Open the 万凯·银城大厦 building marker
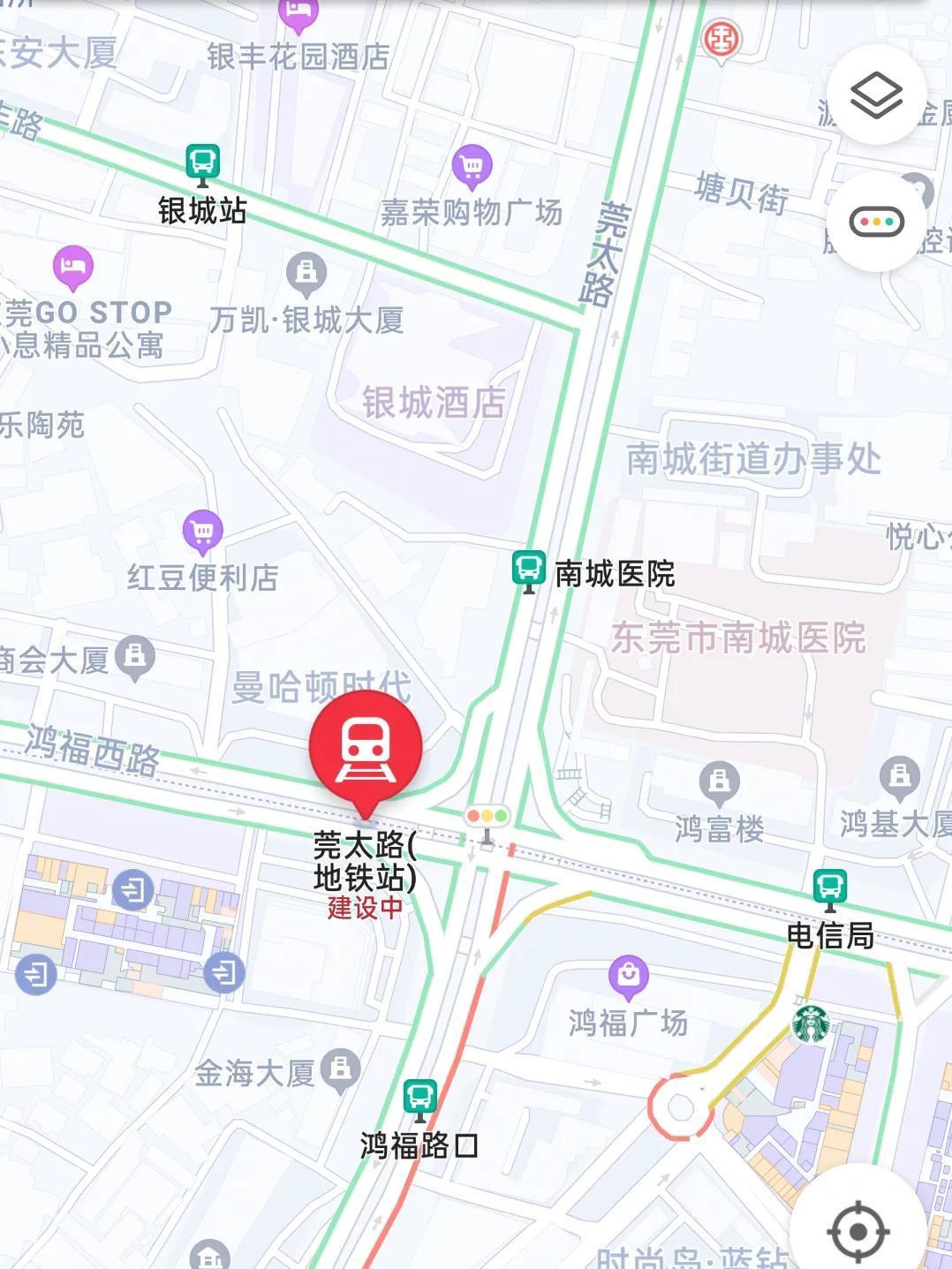 point(306,272)
